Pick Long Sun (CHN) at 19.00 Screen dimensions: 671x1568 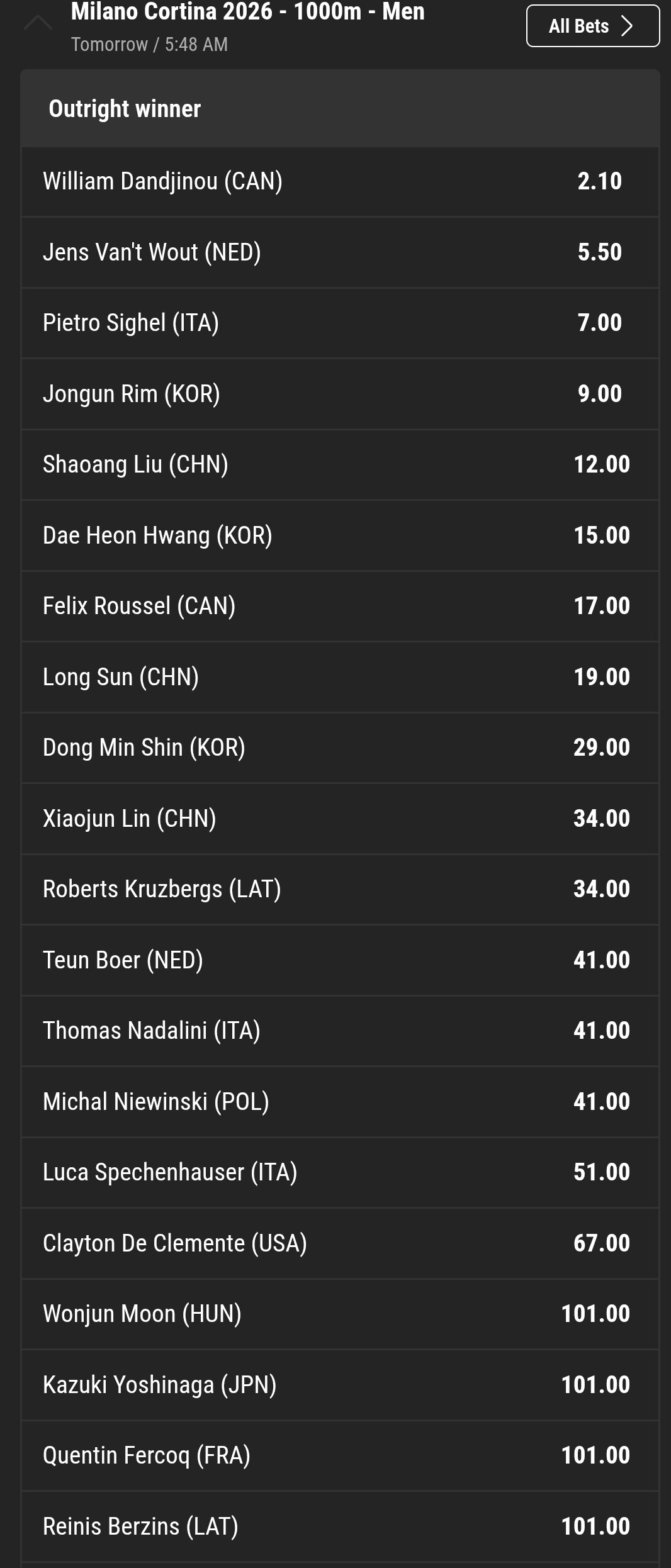tap(340, 678)
